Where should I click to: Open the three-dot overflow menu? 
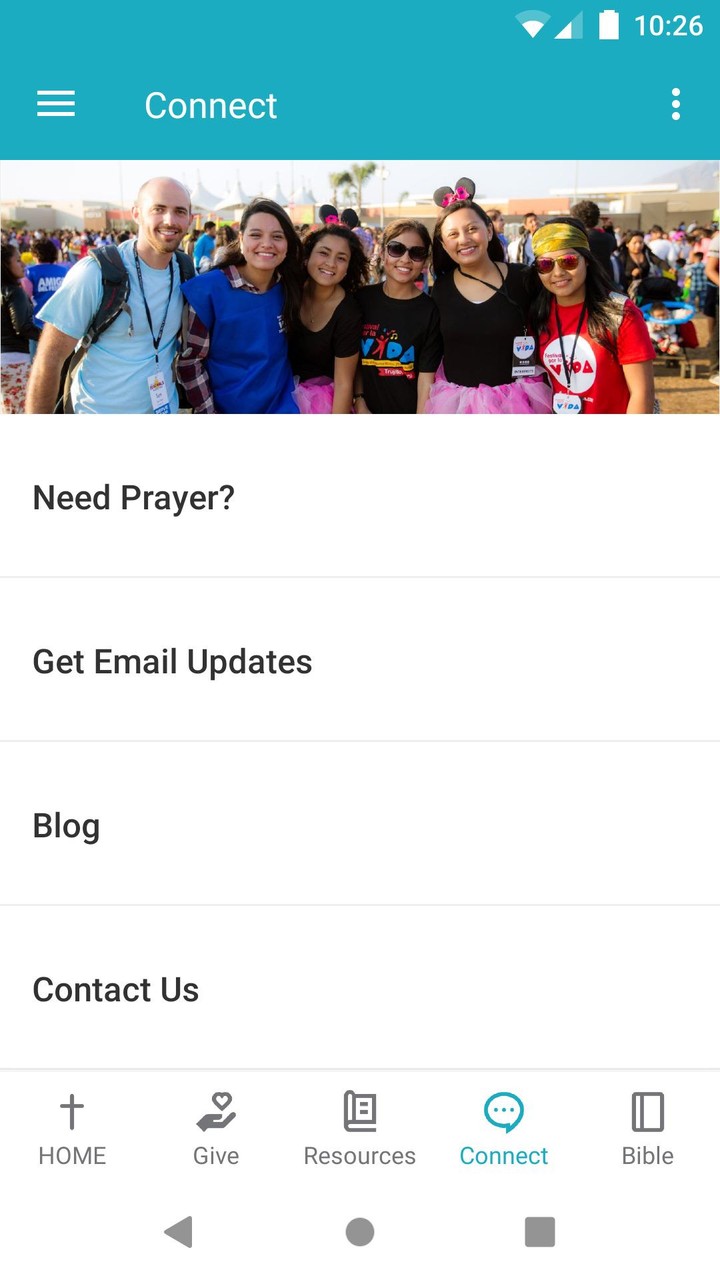[676, 105]
